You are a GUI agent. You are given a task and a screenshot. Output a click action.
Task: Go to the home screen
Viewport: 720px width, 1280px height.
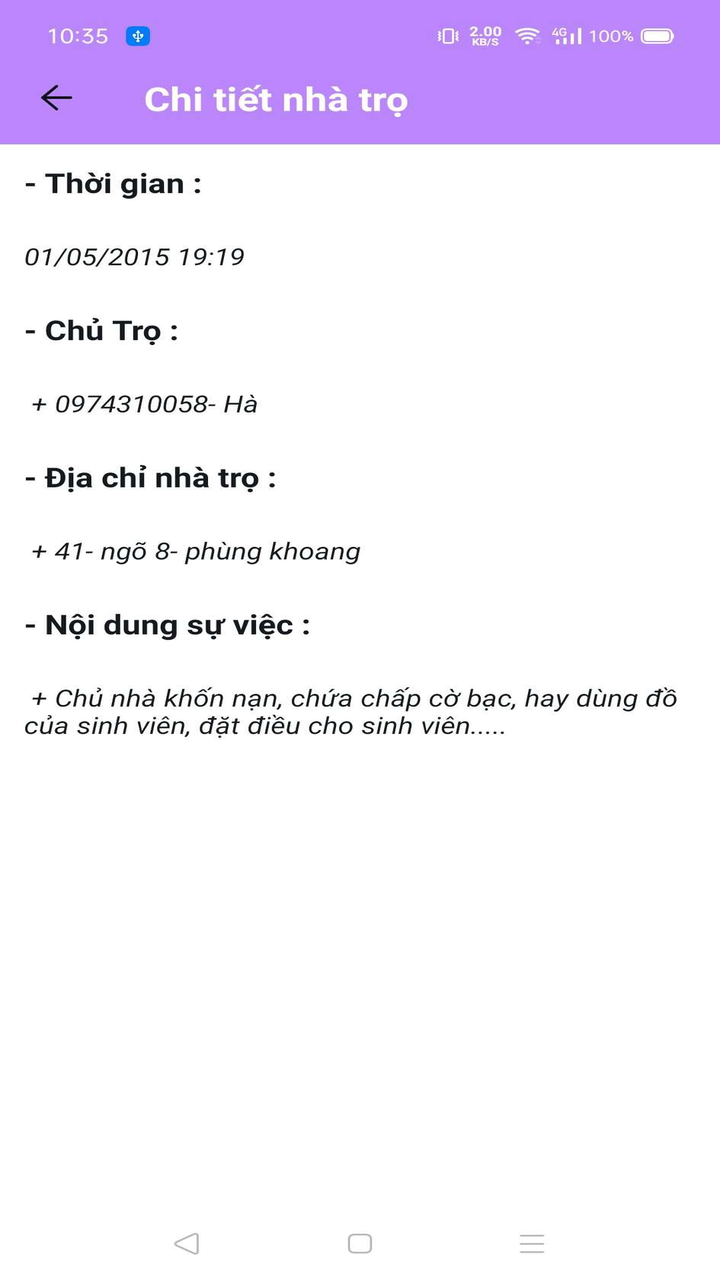tap(360, 1243)
